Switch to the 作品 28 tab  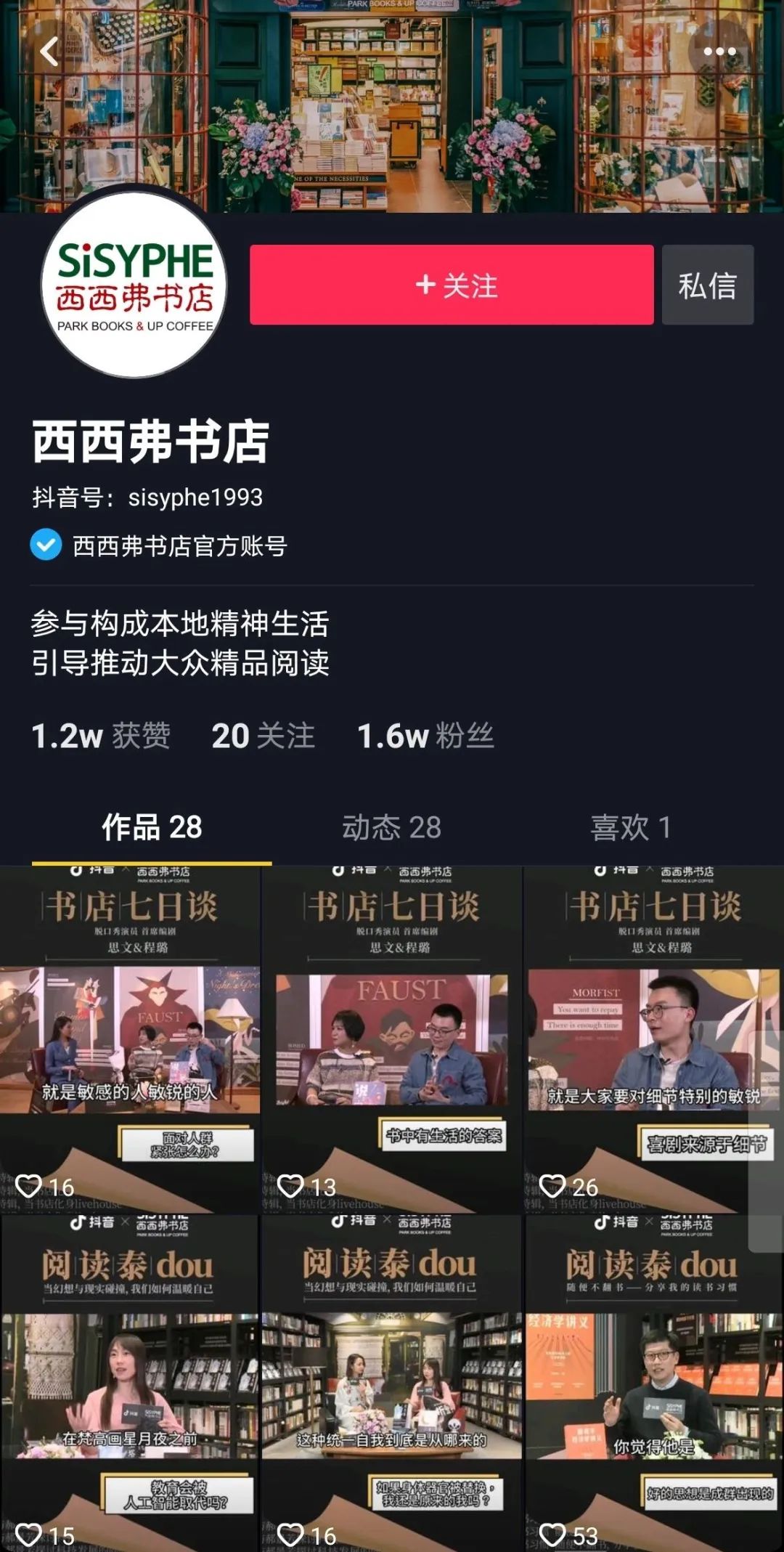point(152,827)
